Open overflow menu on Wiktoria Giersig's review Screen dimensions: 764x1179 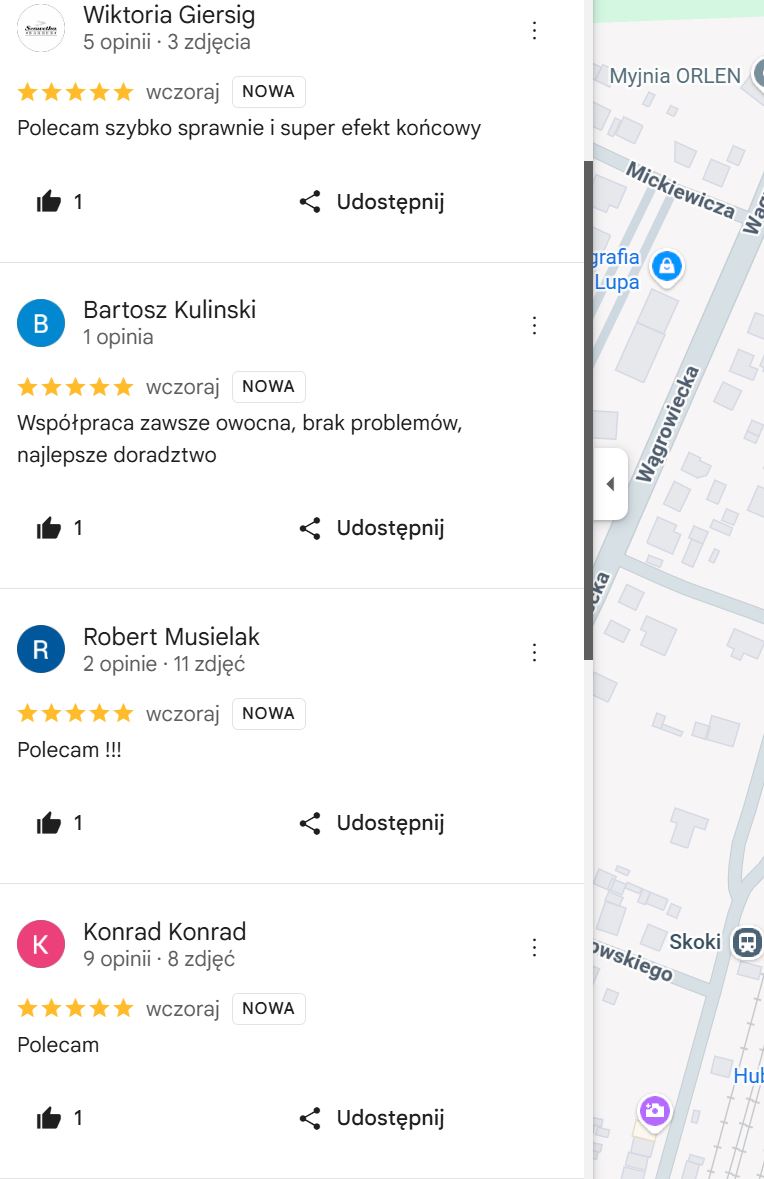(x=534, y=30)
